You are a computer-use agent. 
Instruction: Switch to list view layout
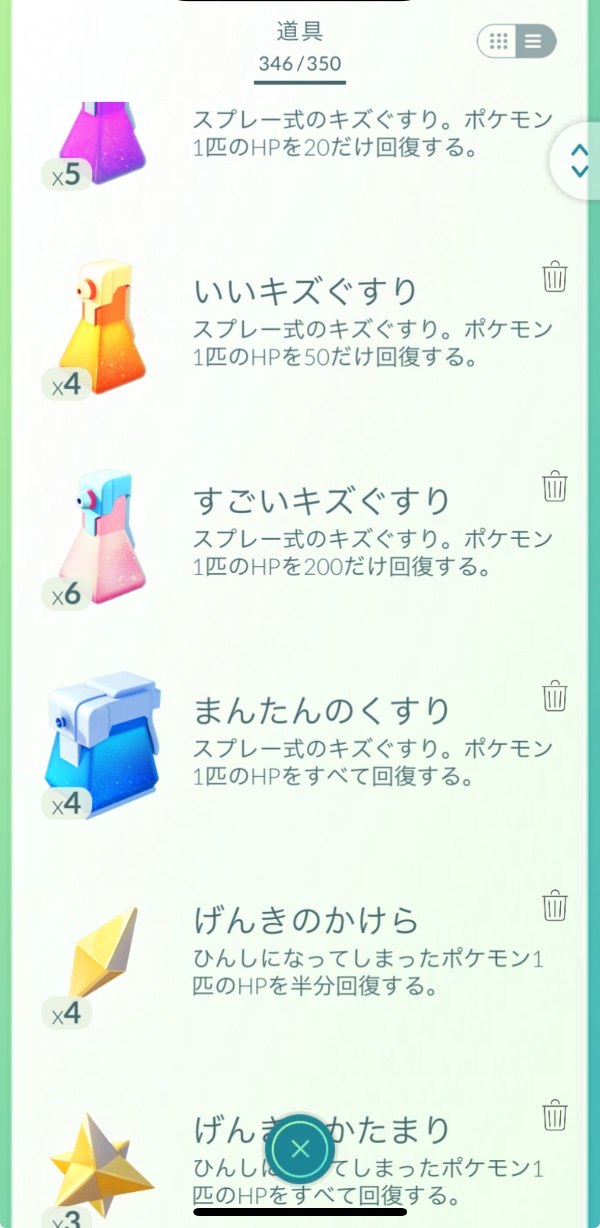click(534, 41)
